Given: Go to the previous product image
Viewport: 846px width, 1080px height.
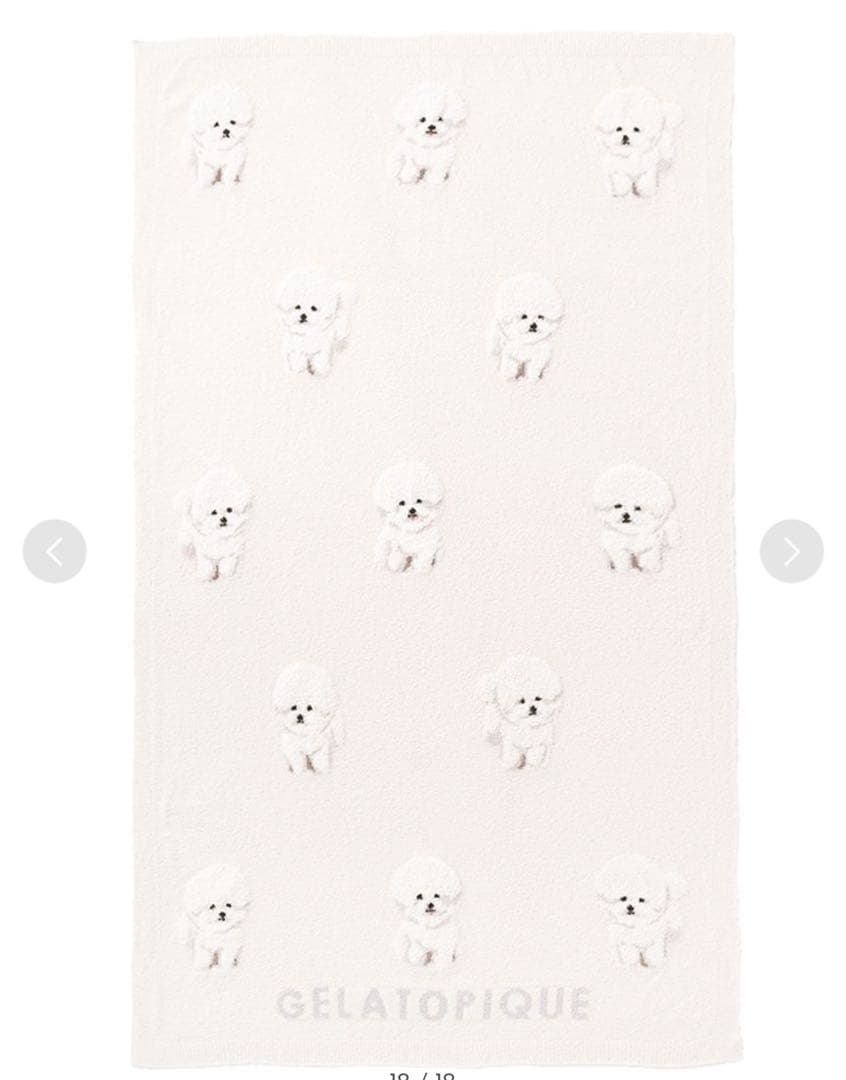Looking at the screenshot, I should [x=54, y=551].
